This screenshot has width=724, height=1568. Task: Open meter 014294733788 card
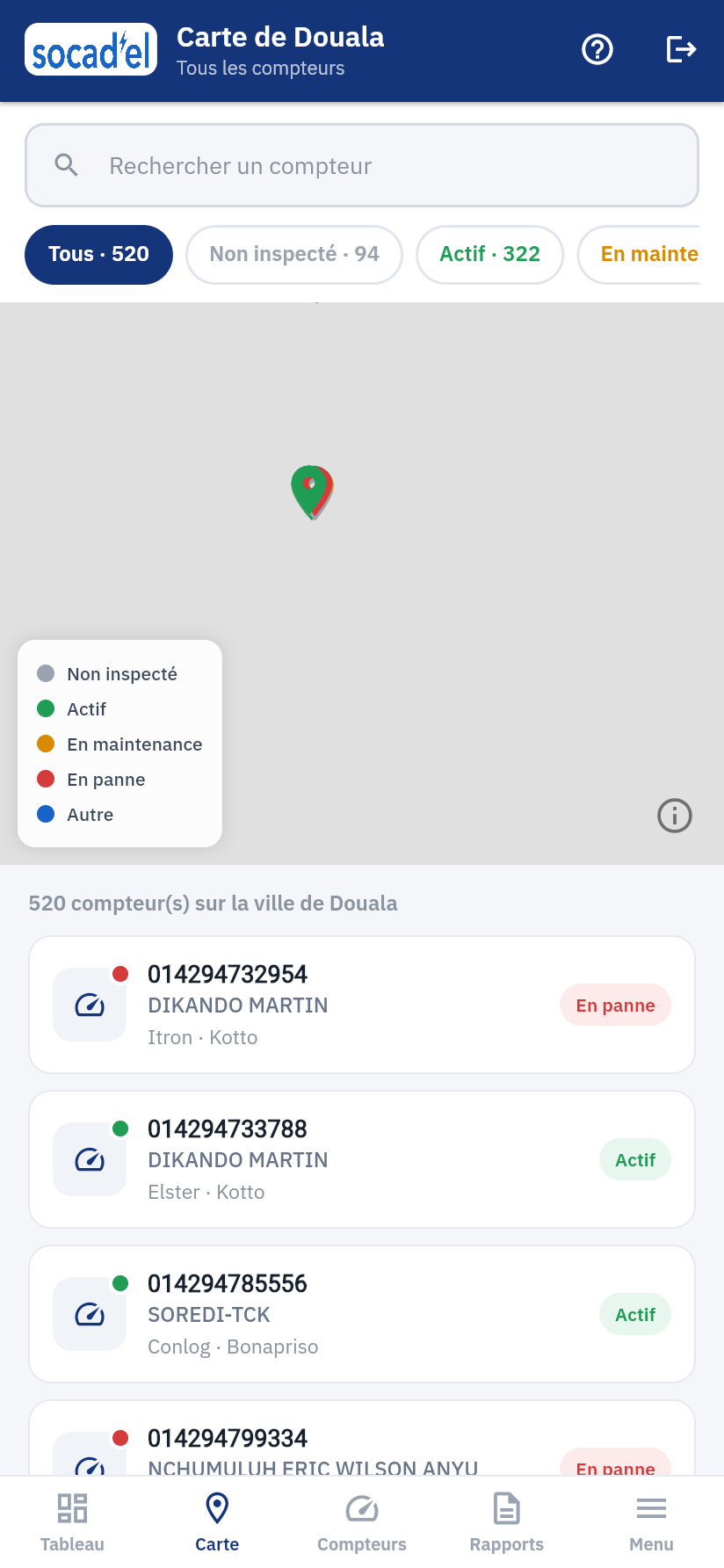tap(362, 1159)
